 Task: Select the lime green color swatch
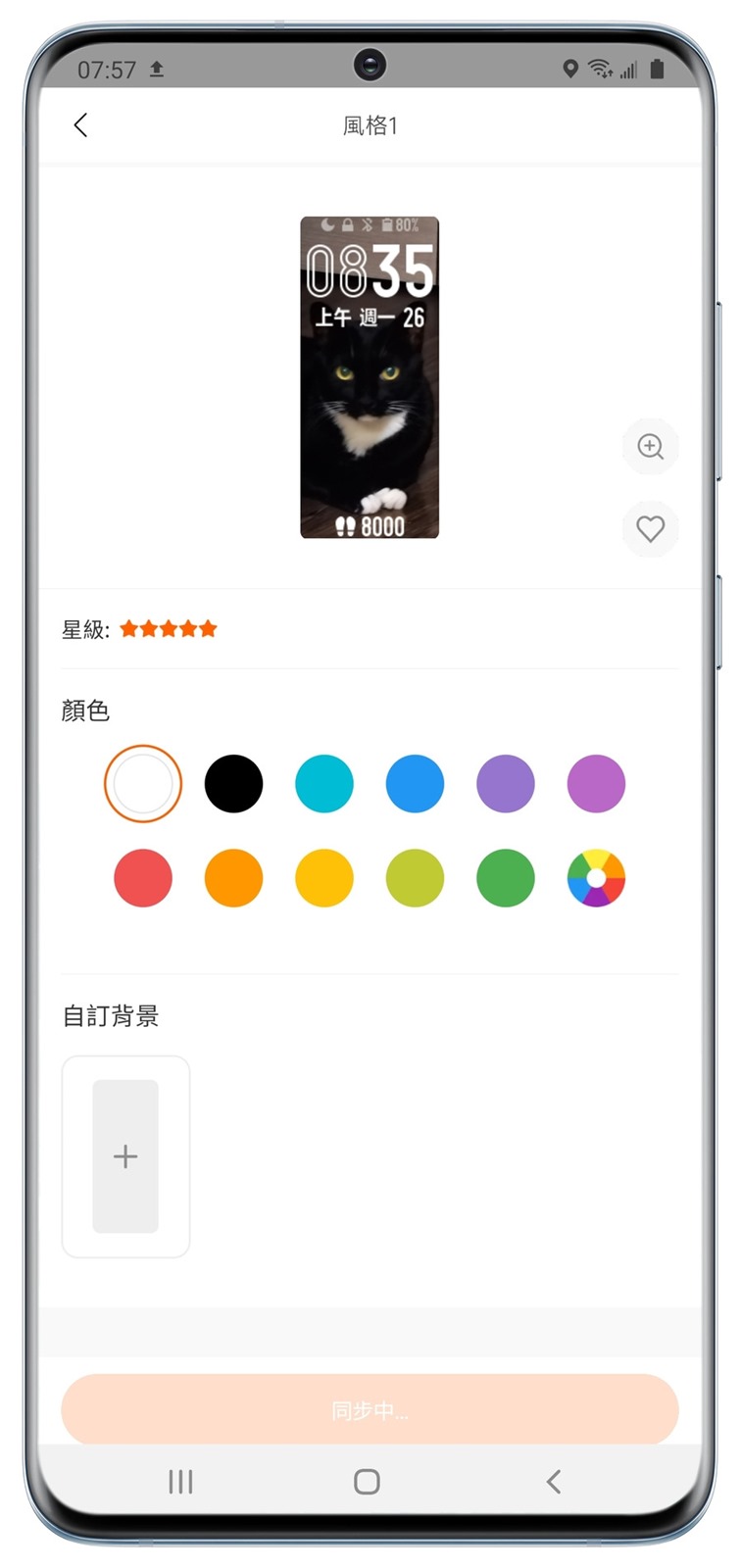click(415, 878)
